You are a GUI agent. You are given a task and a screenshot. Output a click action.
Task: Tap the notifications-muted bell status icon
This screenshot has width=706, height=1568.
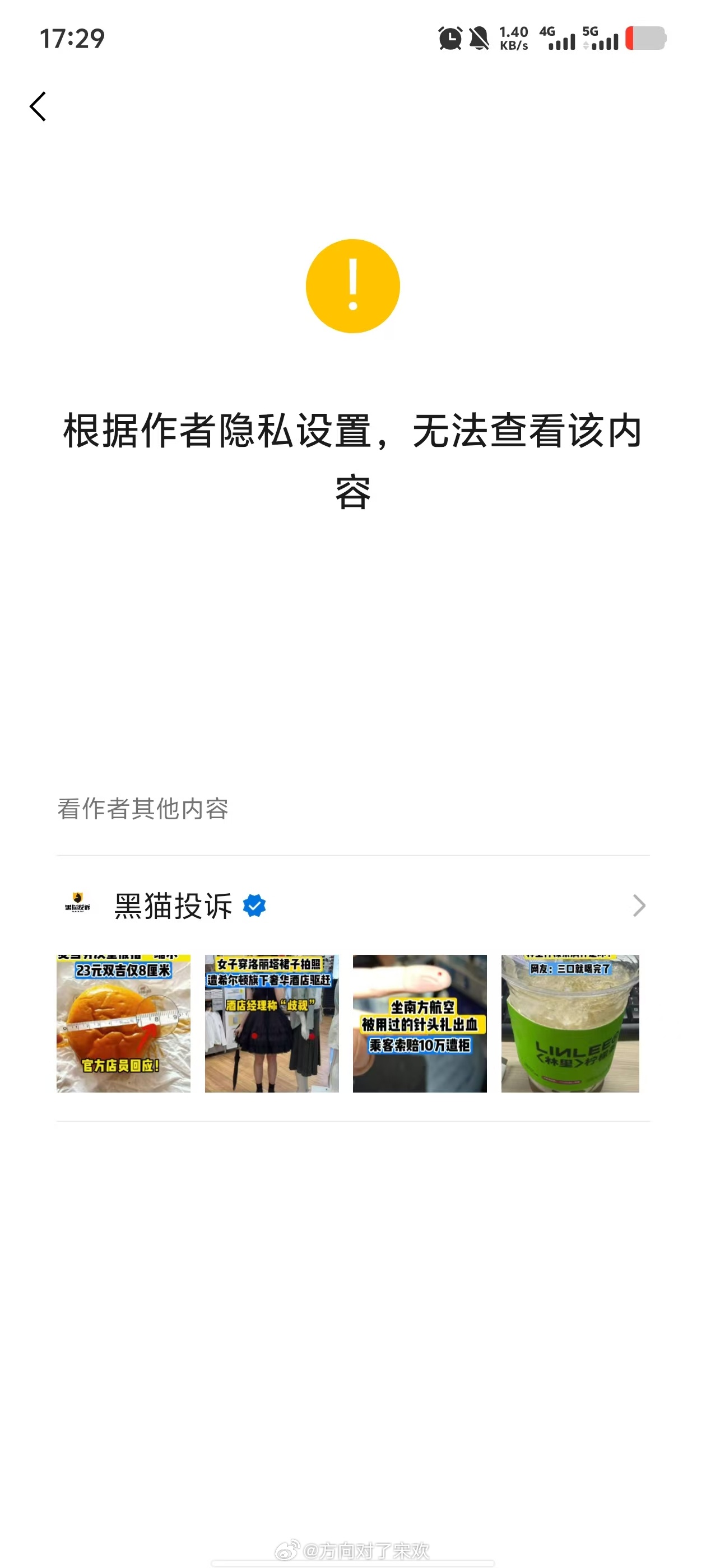tap(479, 38)
